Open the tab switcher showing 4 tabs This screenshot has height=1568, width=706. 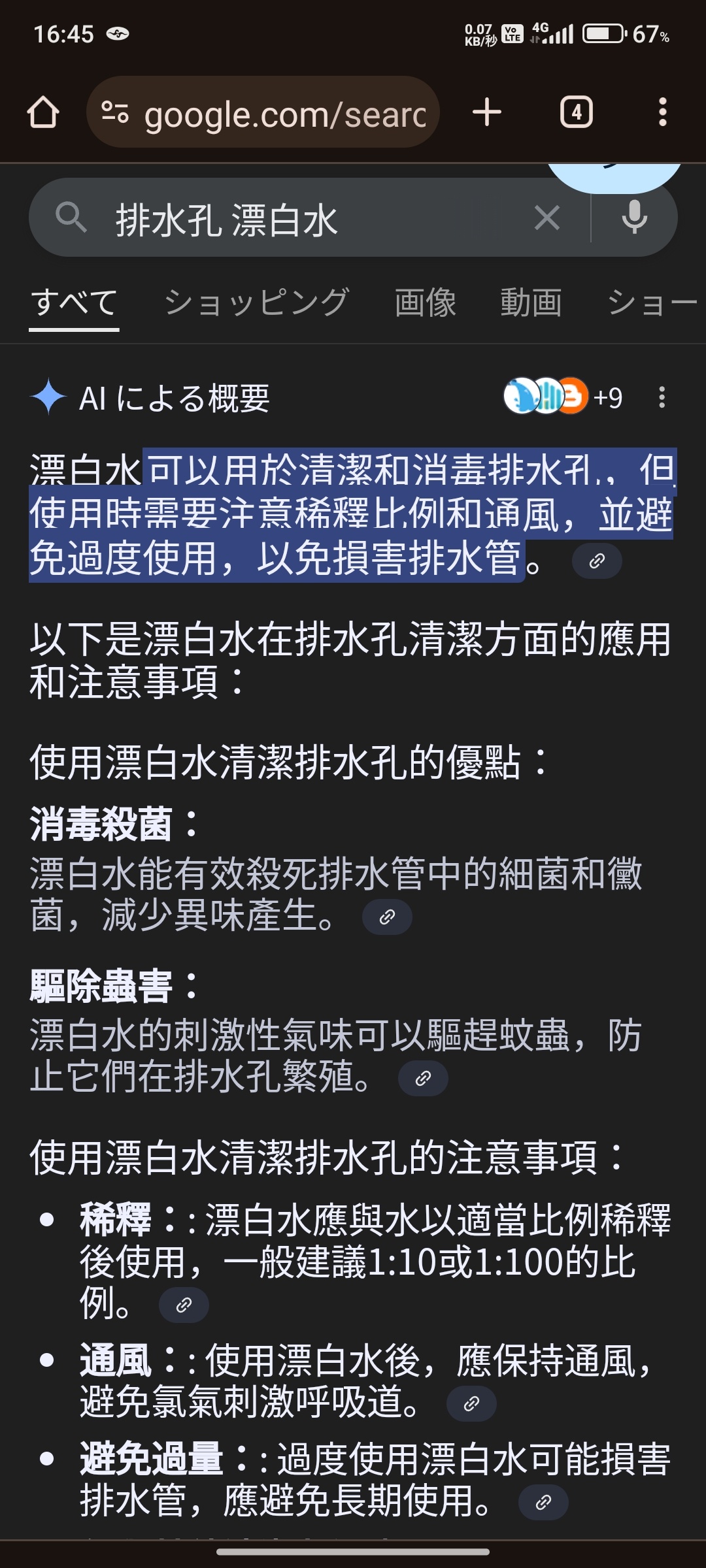pyautogui.click(x=576, y=112)
